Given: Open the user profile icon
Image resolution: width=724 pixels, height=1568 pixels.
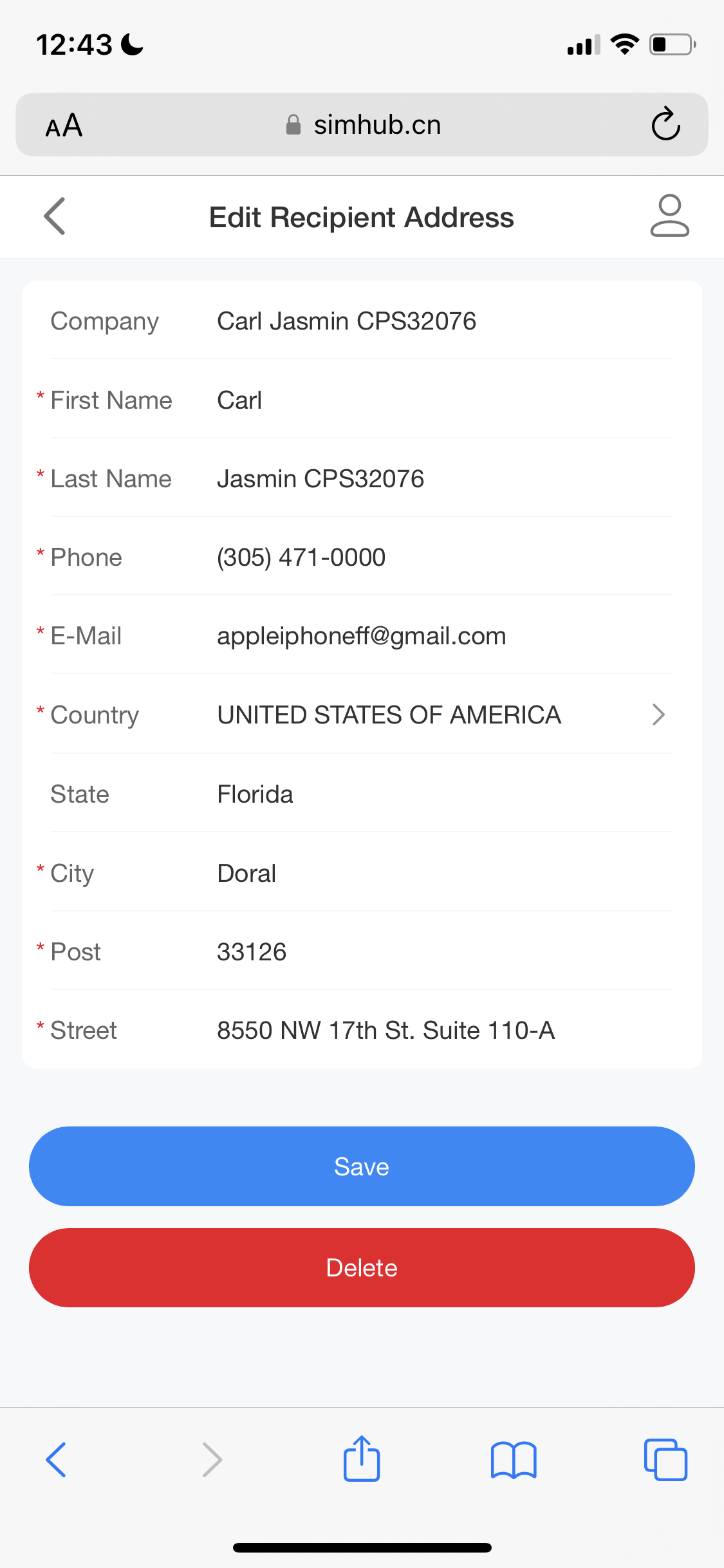Looking at the screenshot, I should (x=669, y=216).
